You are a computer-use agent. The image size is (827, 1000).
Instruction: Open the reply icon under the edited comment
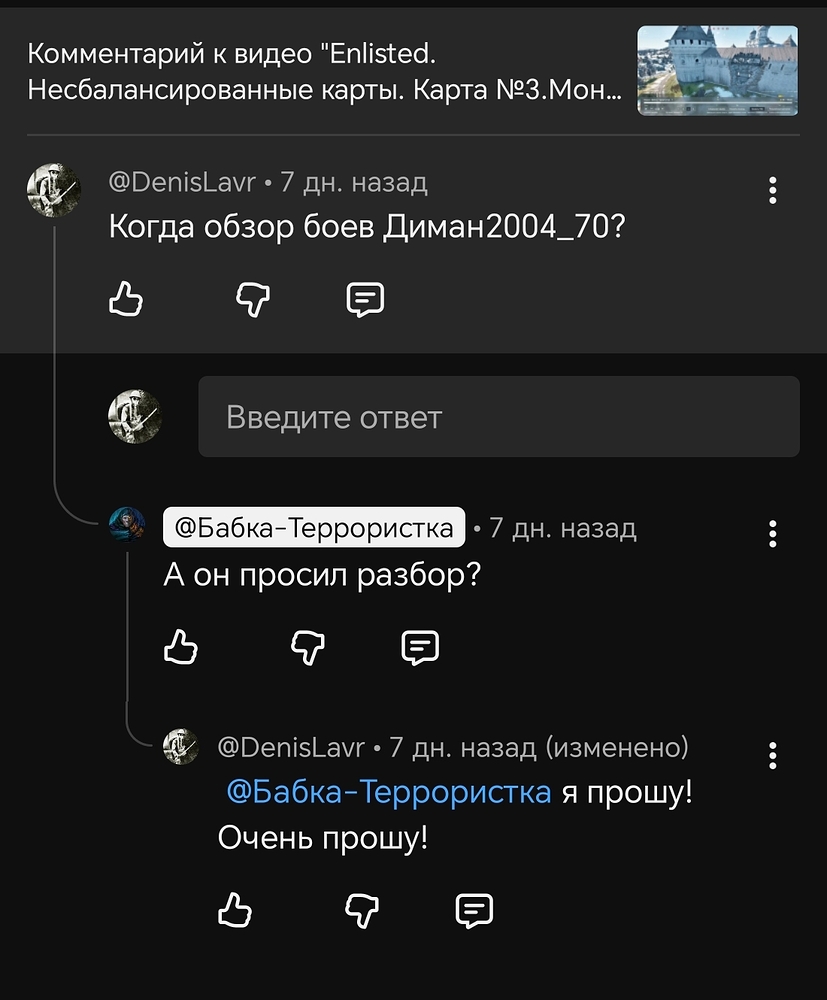[473, 911]
